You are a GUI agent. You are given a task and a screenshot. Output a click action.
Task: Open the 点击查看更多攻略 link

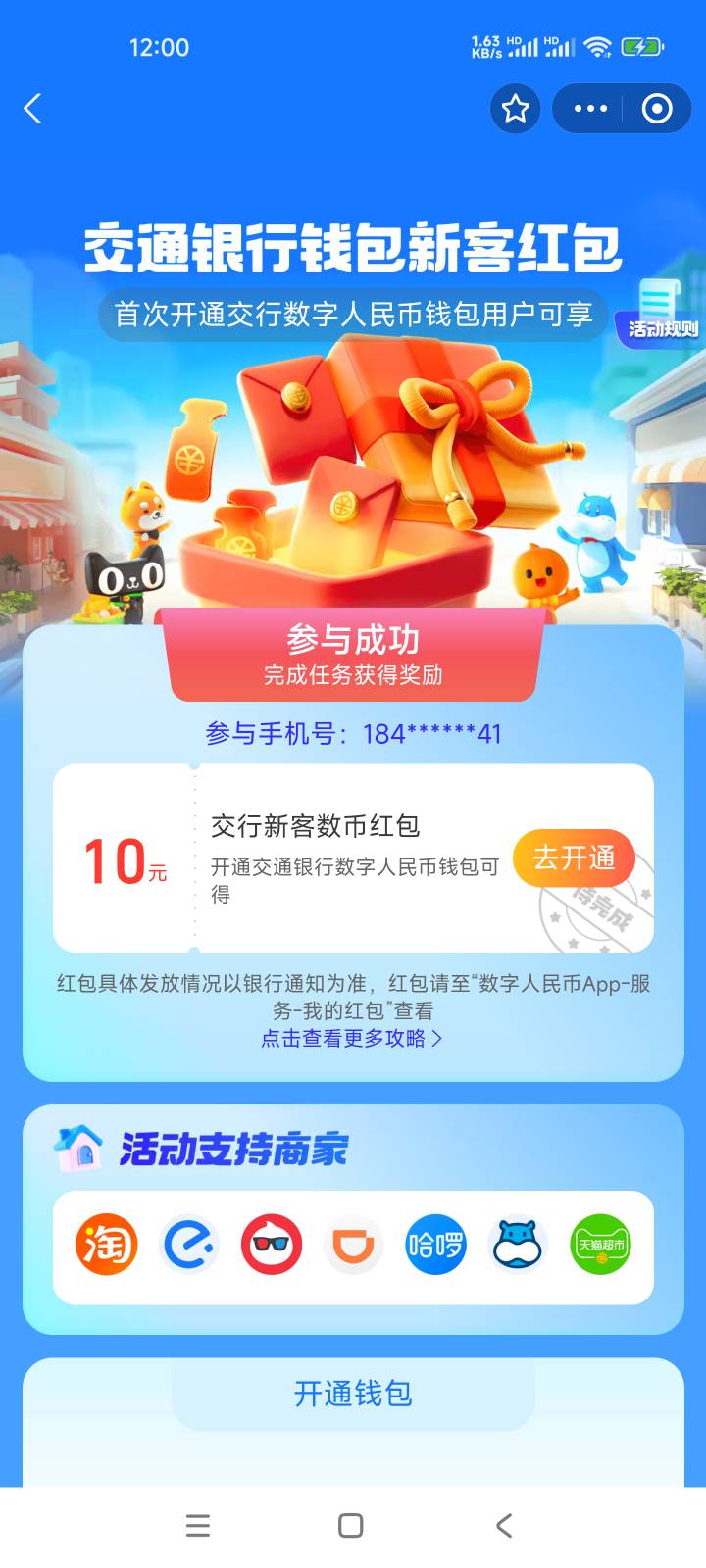[x=352, y=1038]
